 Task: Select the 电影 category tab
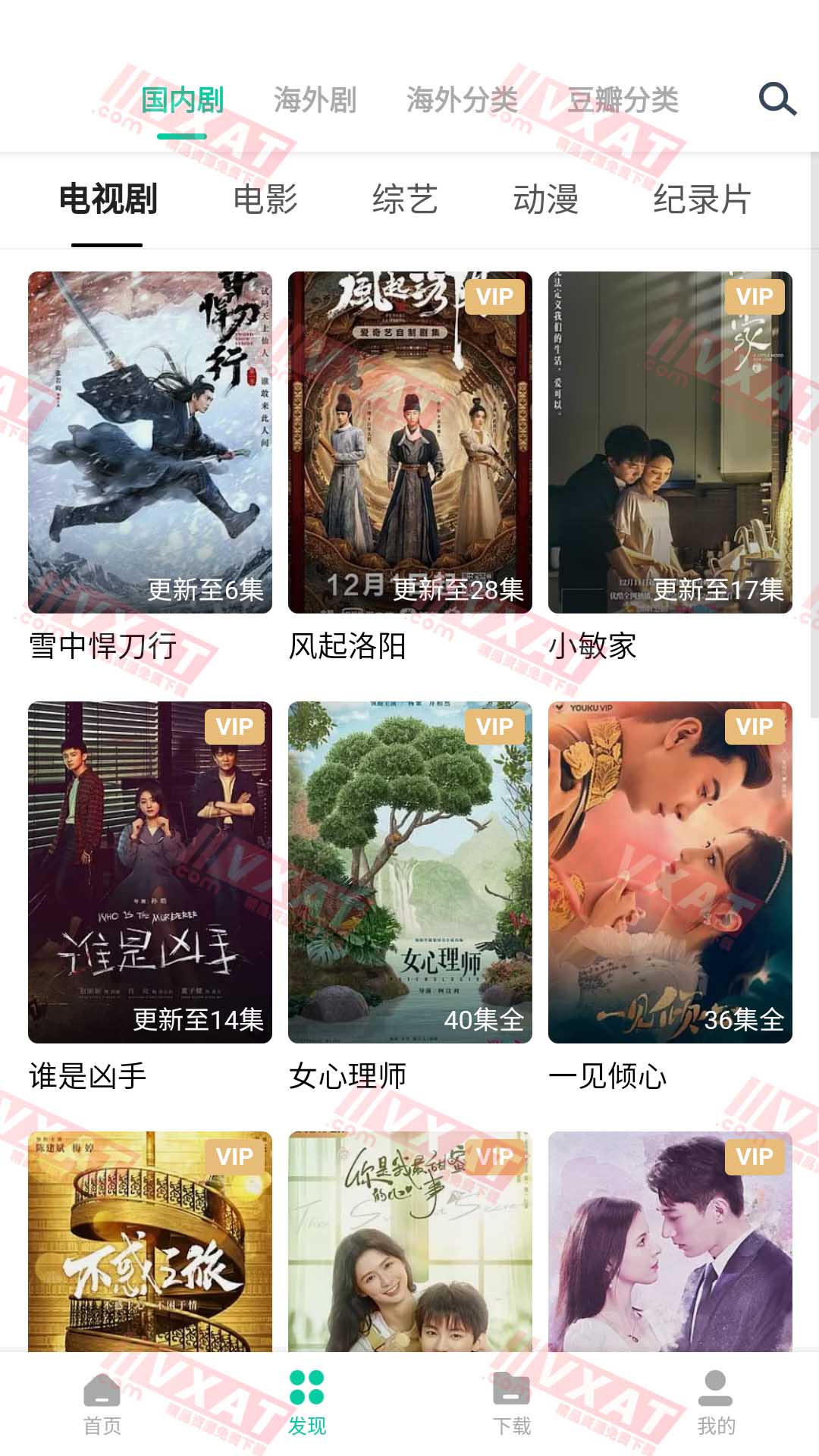pos(267,199)
